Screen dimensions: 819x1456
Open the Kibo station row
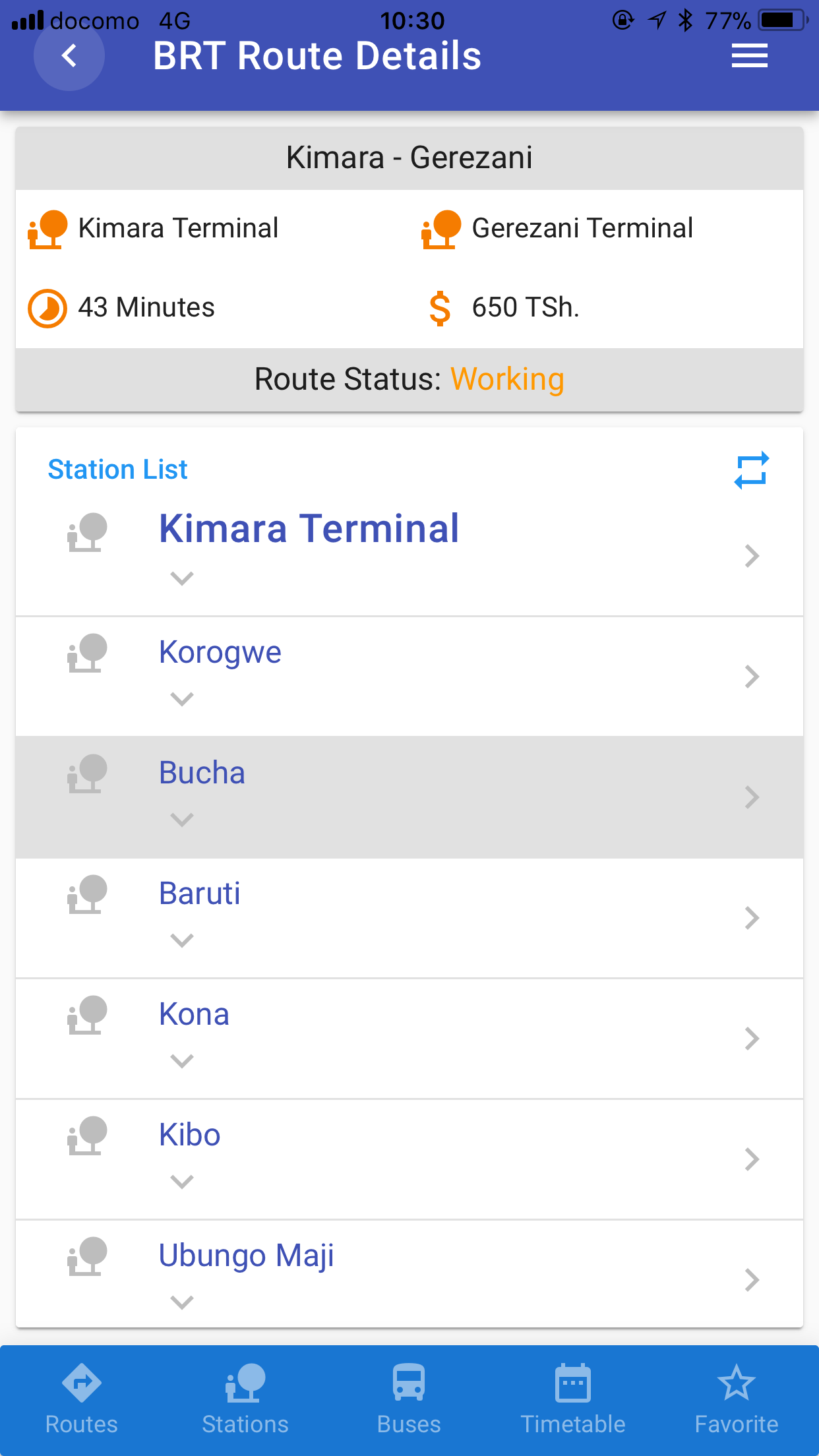409,1159
